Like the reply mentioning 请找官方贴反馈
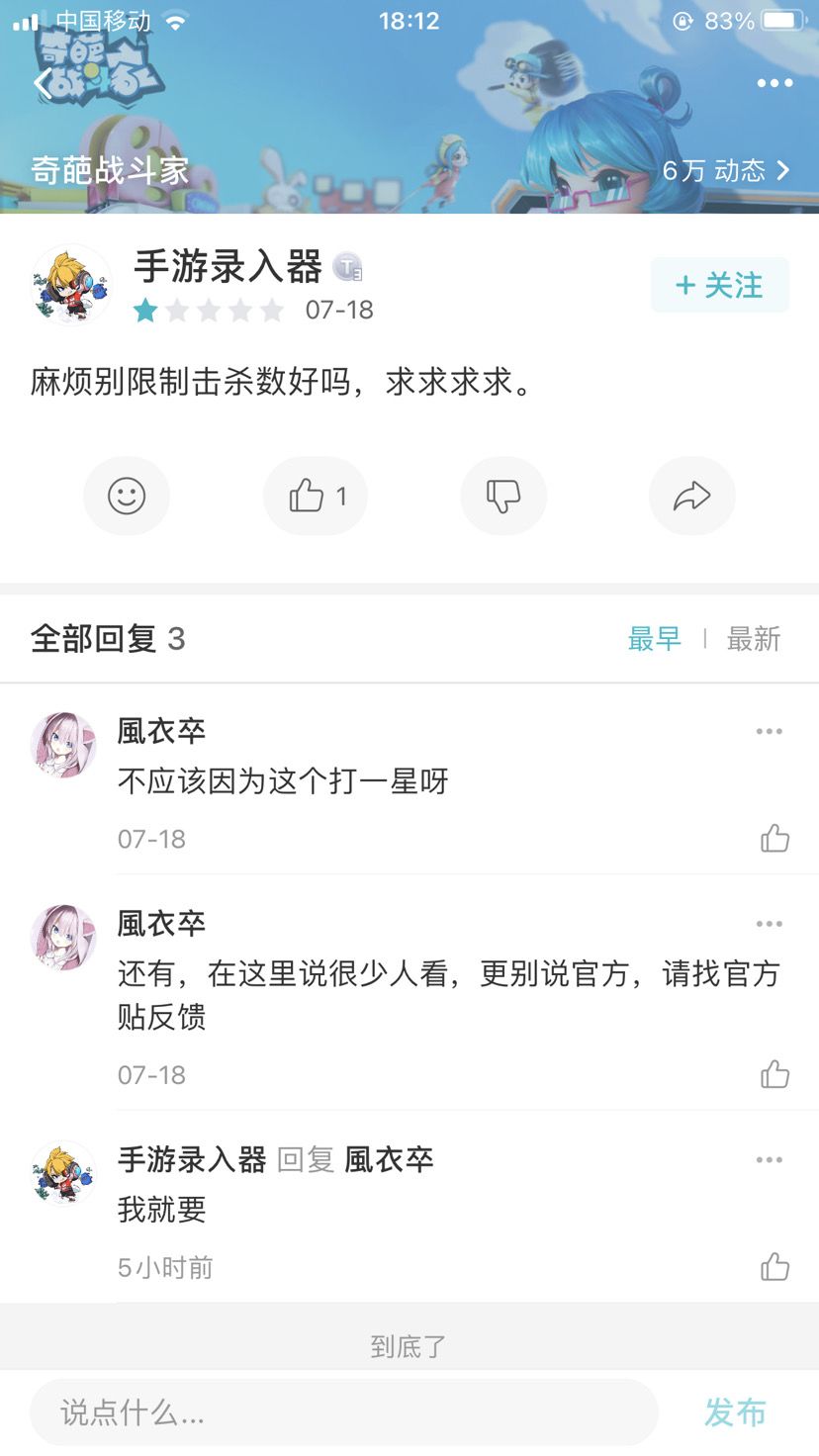Viewport: 819px width, 1456px height. click(x=774, y=1074)
